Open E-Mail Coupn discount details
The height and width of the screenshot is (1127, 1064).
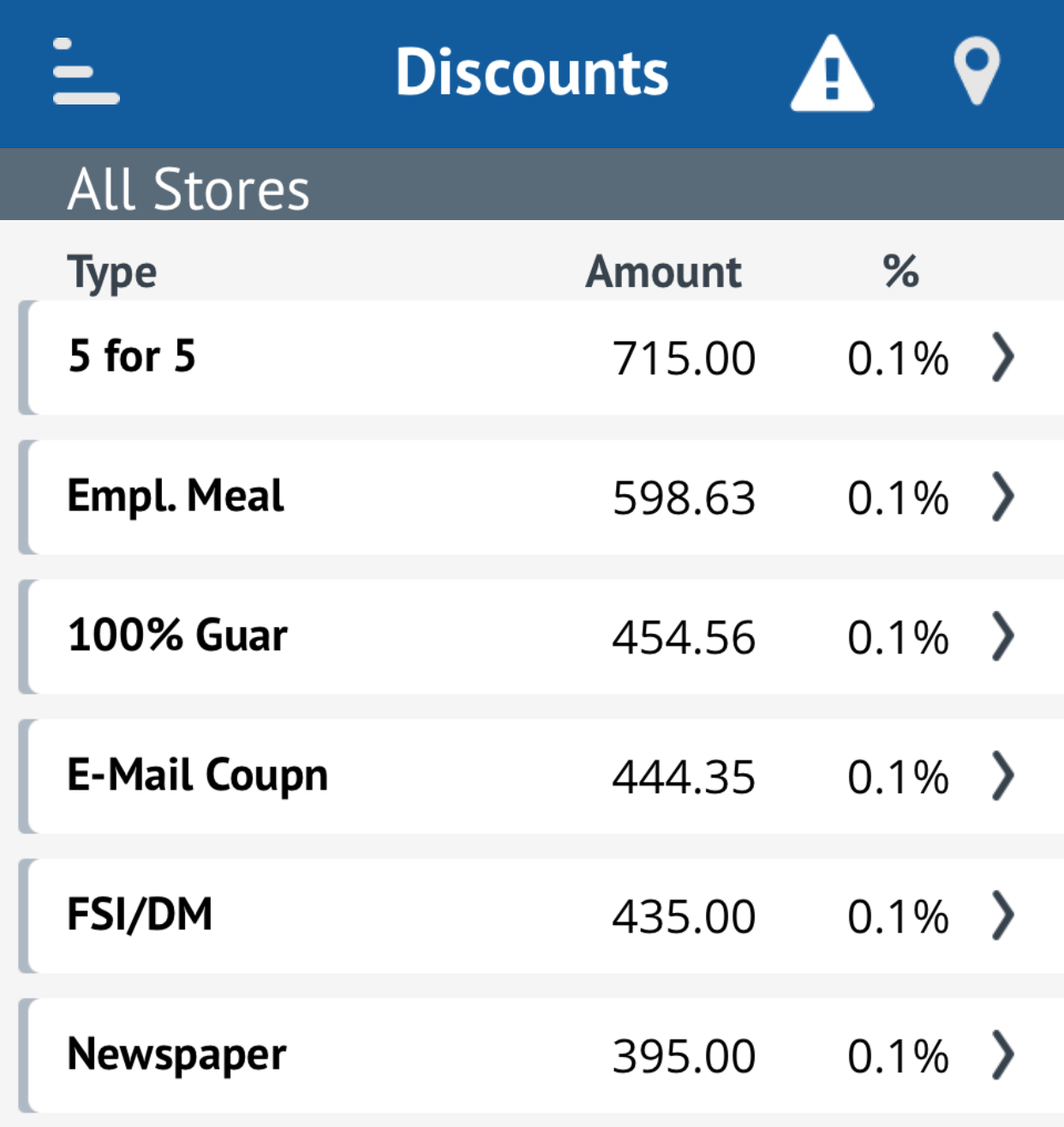click(x=540, y=777)
